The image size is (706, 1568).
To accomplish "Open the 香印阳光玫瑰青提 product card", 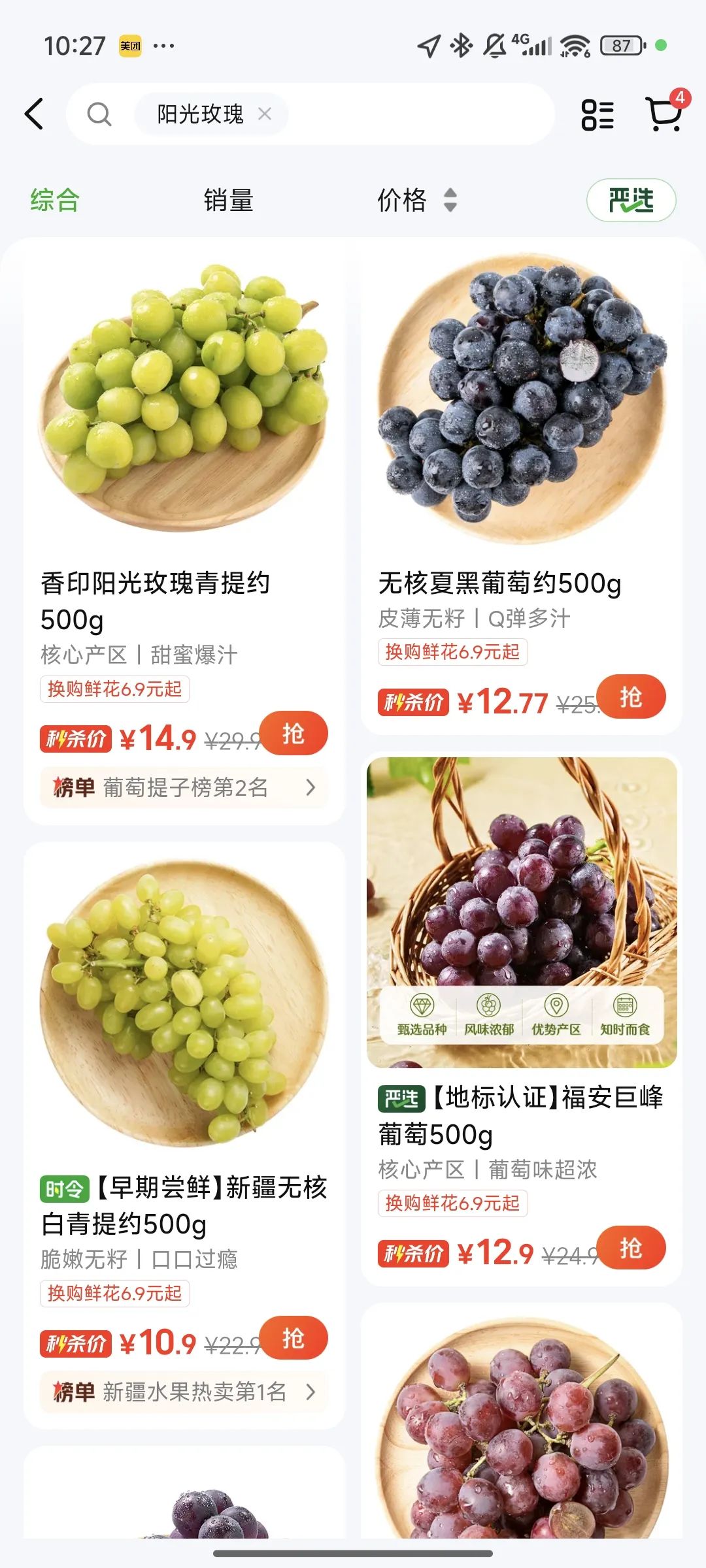I will click(x=183, y=405).
